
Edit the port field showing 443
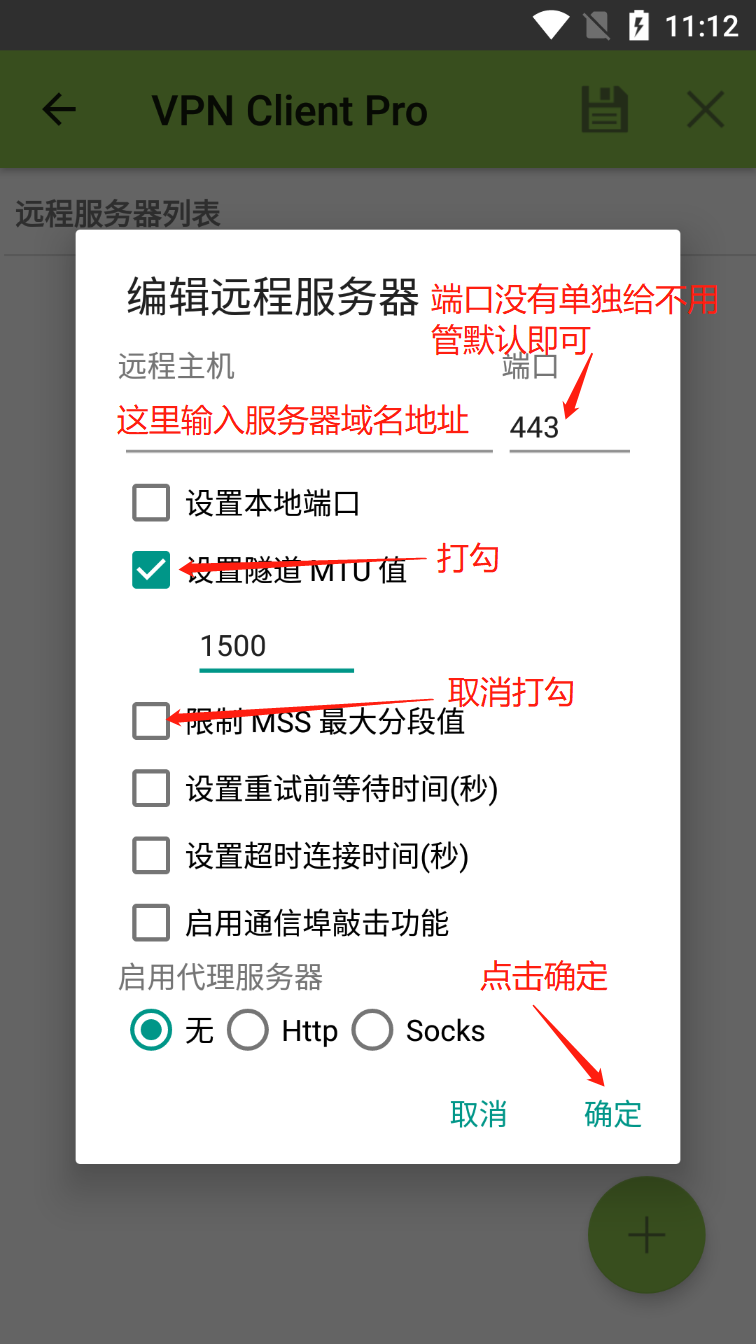click(568, 428)
